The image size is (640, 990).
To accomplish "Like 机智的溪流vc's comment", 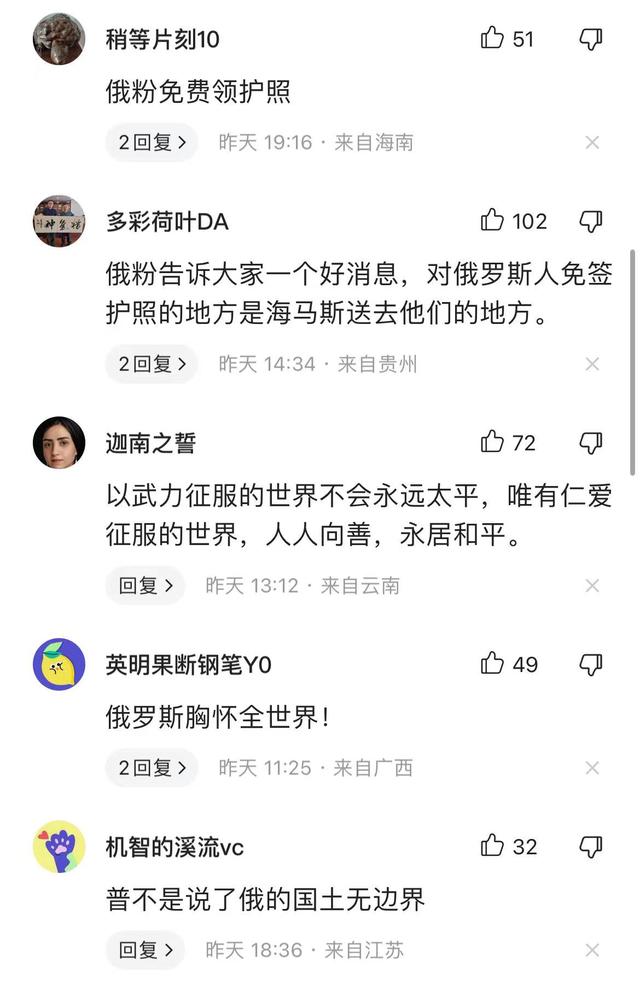I will coord(492,846).
